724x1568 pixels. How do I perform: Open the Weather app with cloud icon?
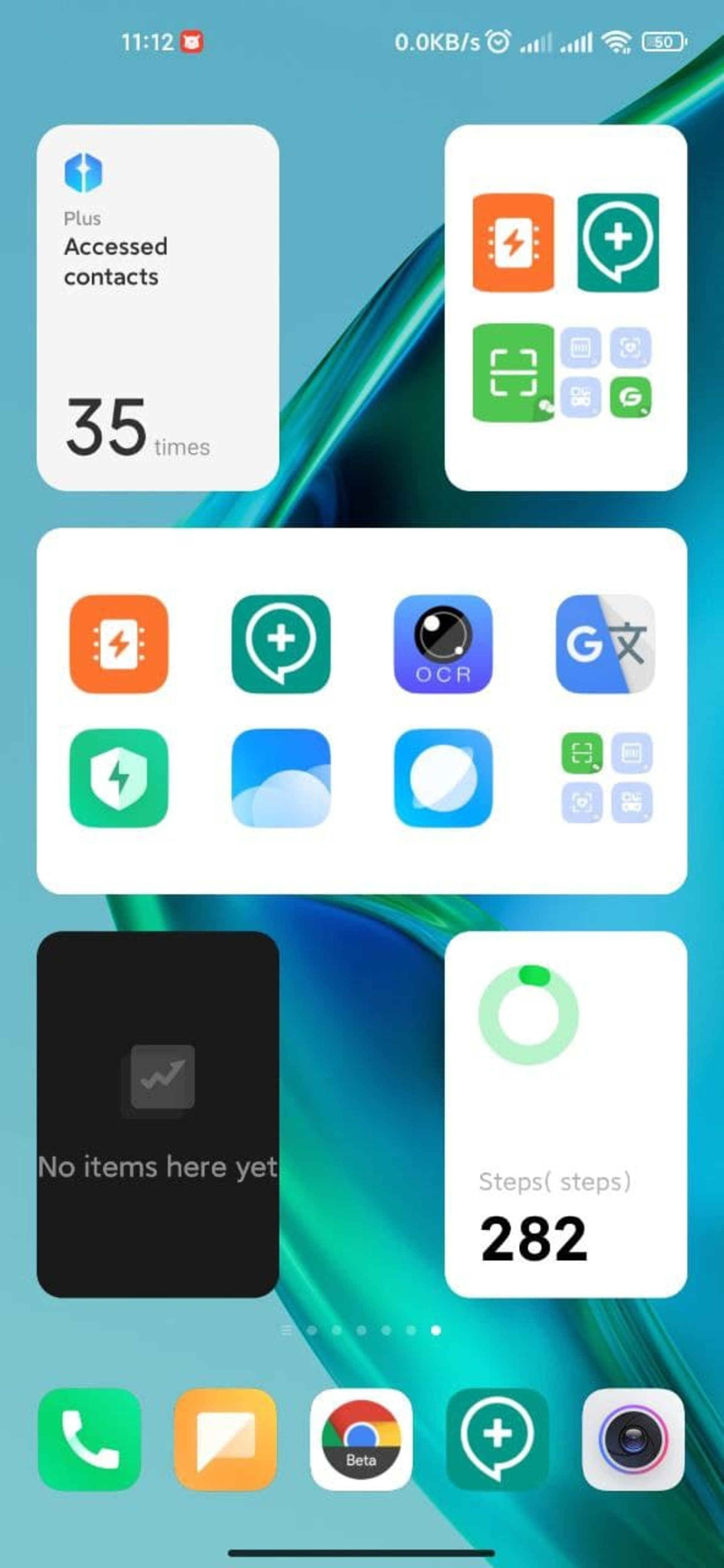281,777
